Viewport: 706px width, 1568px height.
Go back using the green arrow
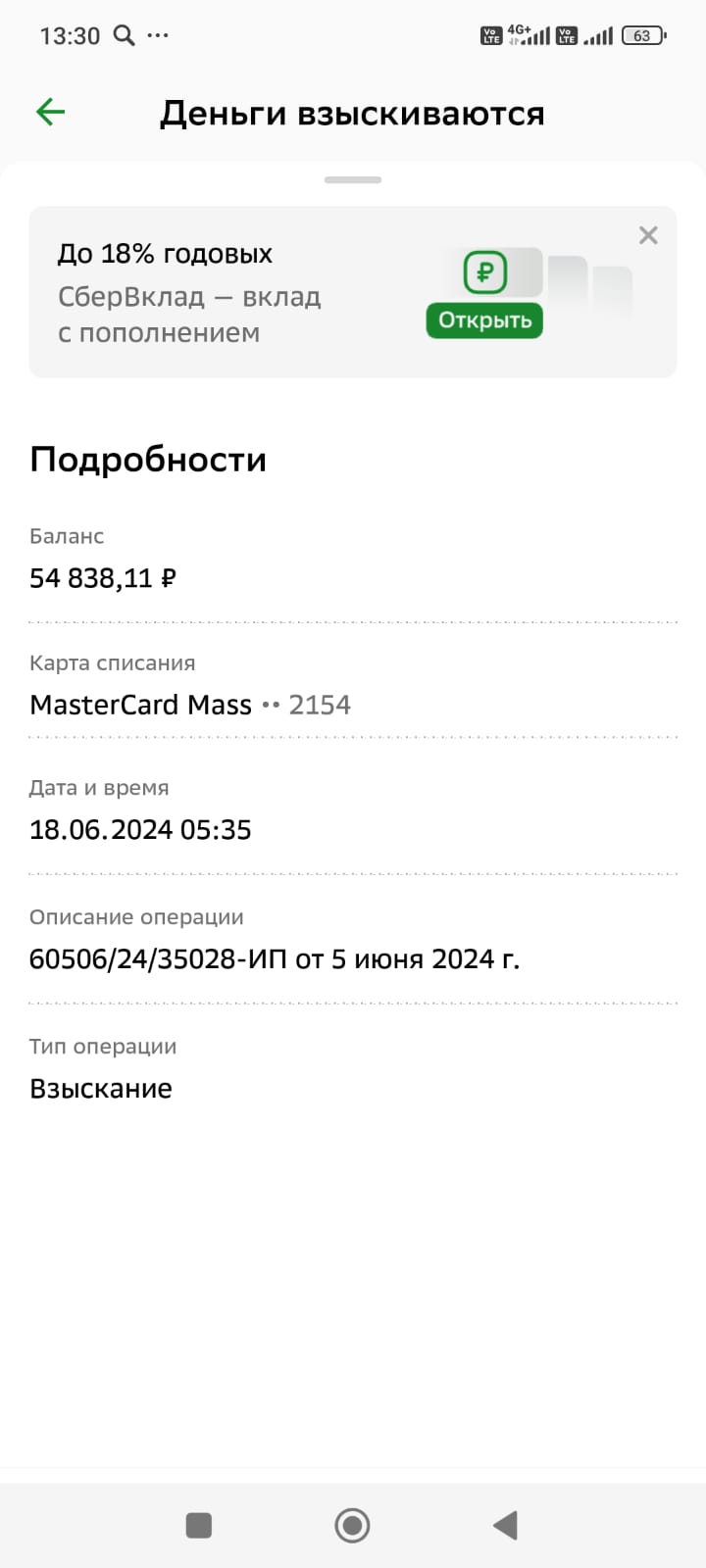tap(50, 113)
